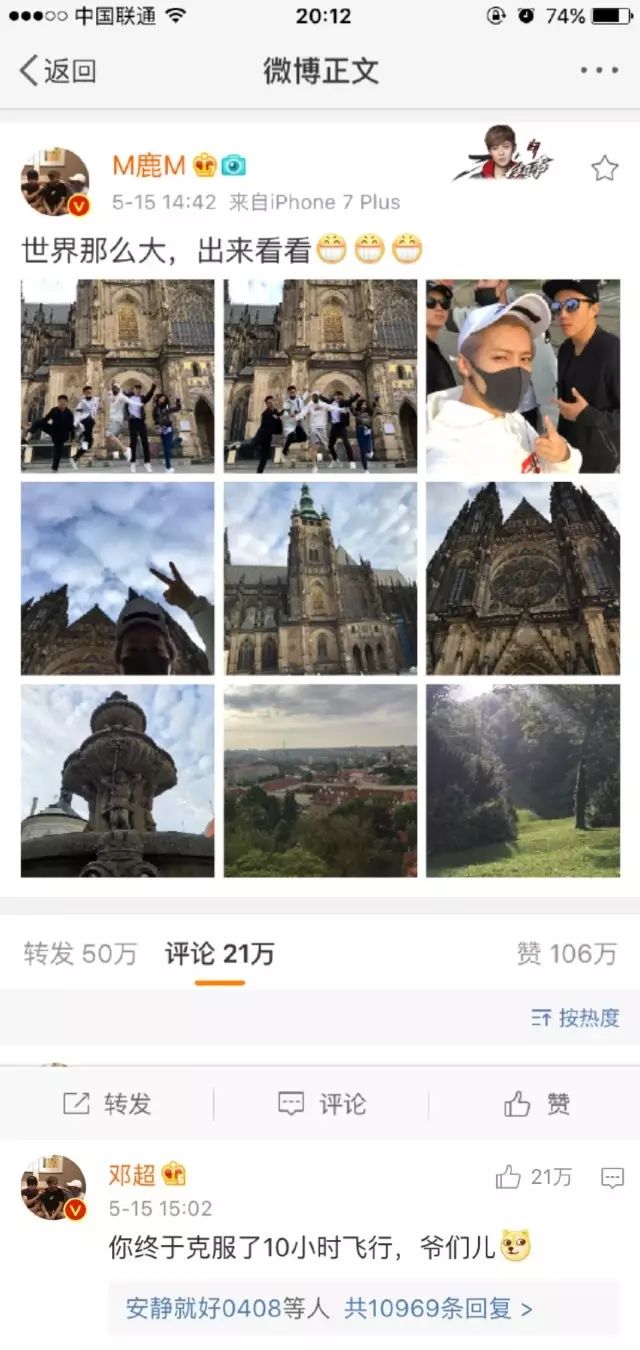Image resolution: width=640 pixels, height=1350 pixels.
Task: Open the sunlit park photo
Action: point(523,780)
